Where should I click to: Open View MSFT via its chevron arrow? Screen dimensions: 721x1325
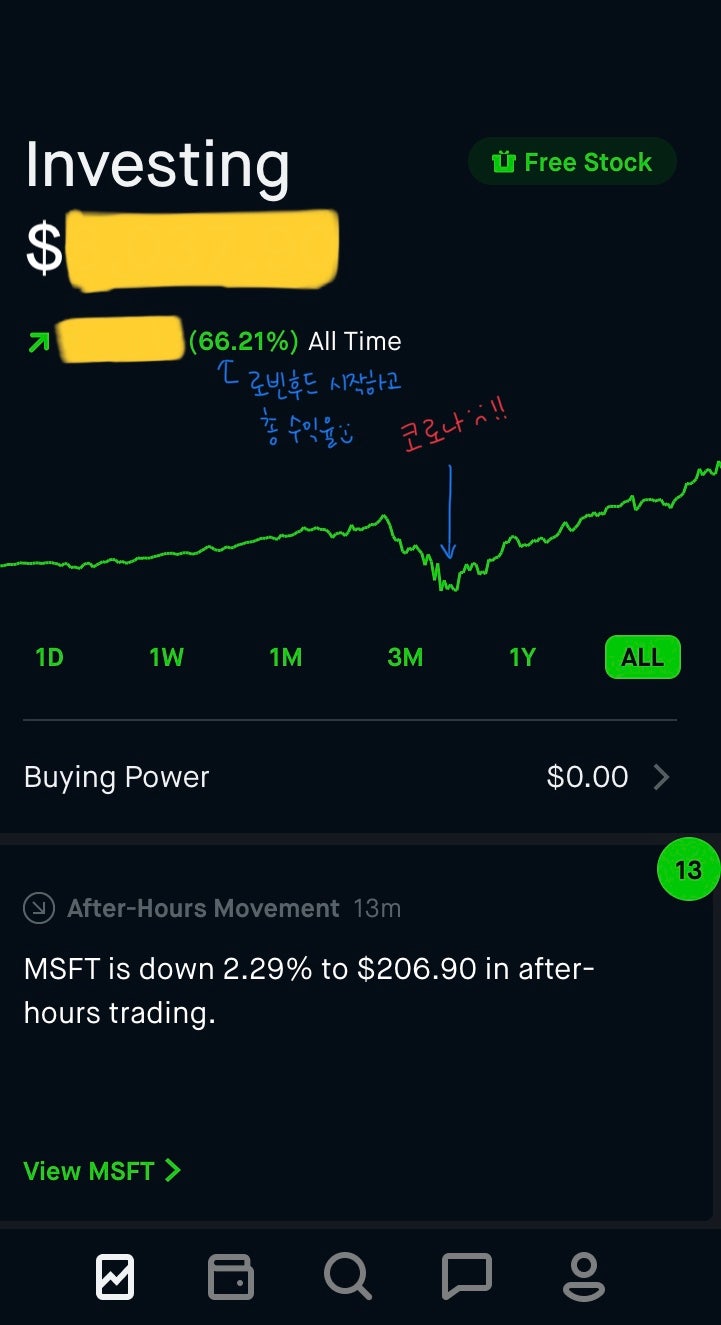pyautogui.click(x=172, y=1170)
